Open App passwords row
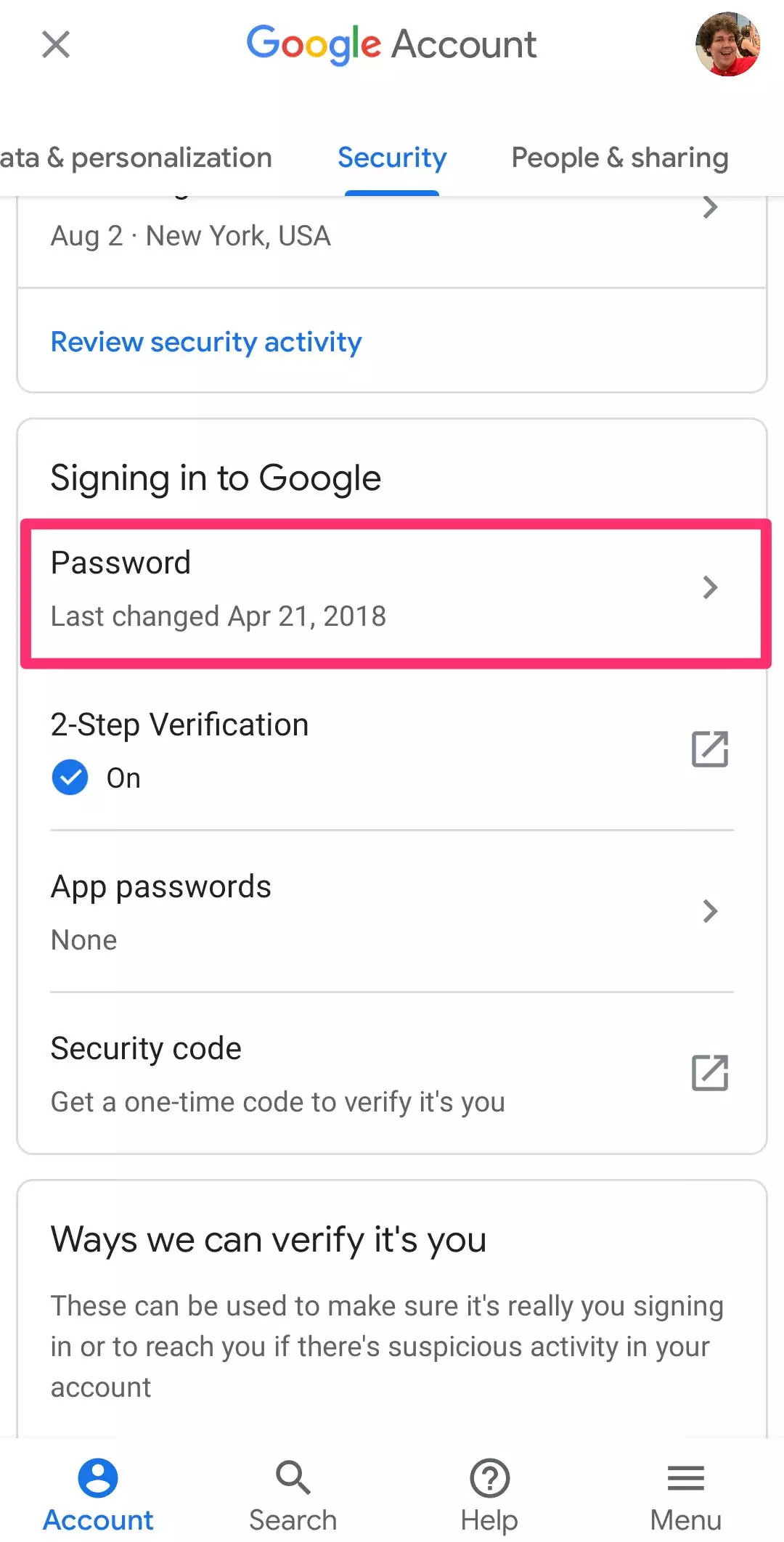 [392, 912]
